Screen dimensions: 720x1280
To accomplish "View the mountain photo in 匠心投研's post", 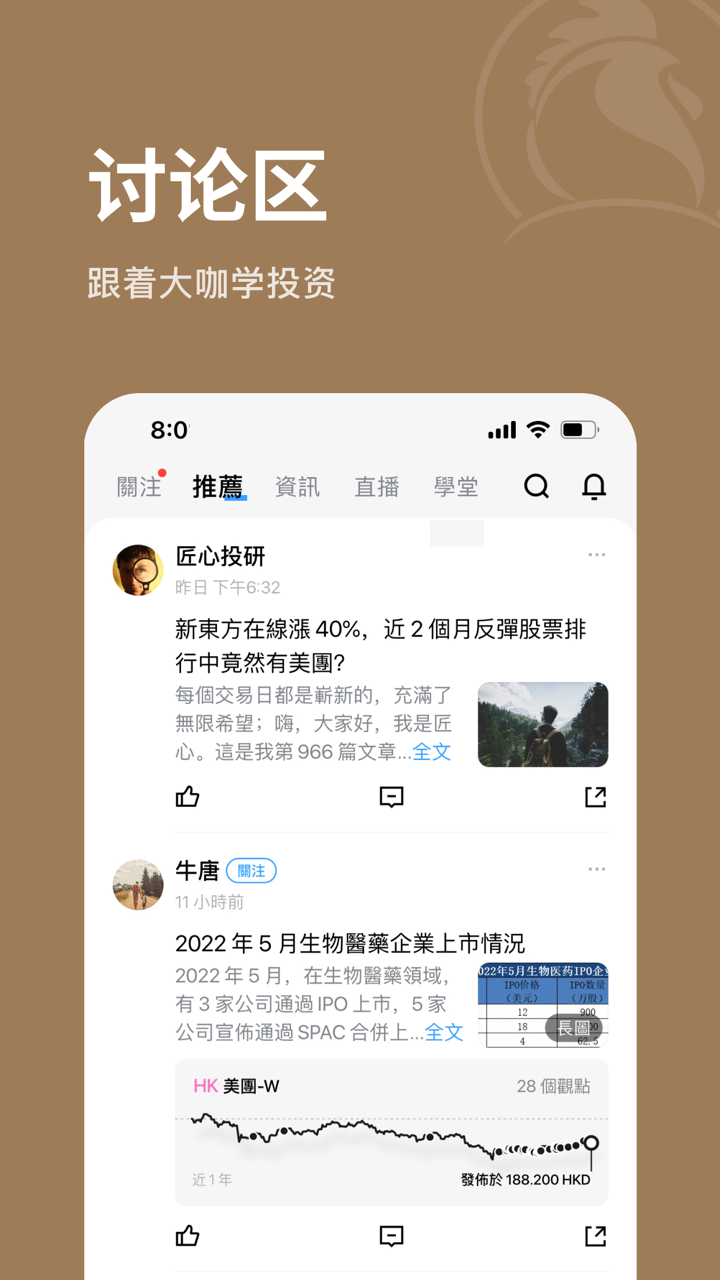I will point(542,724).
